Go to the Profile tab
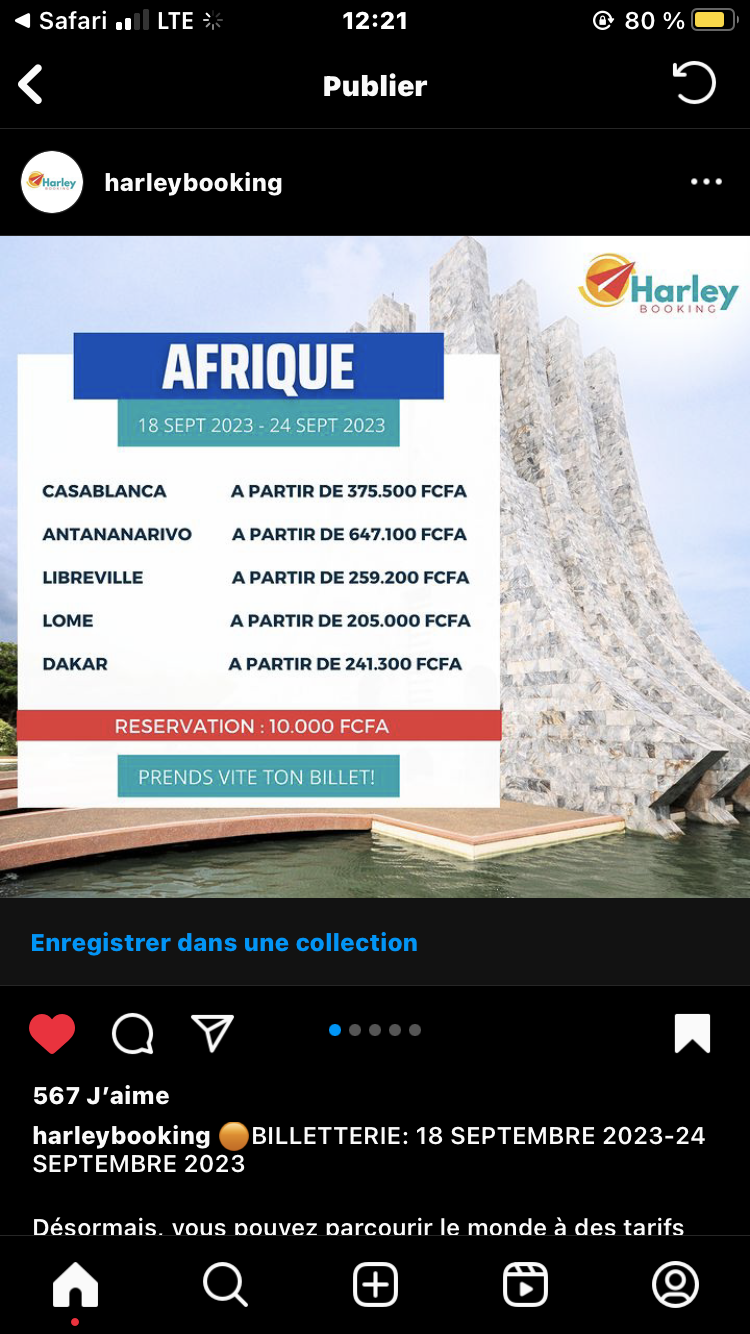This screenshot has height=1334, width=750. click(675, 1285)
